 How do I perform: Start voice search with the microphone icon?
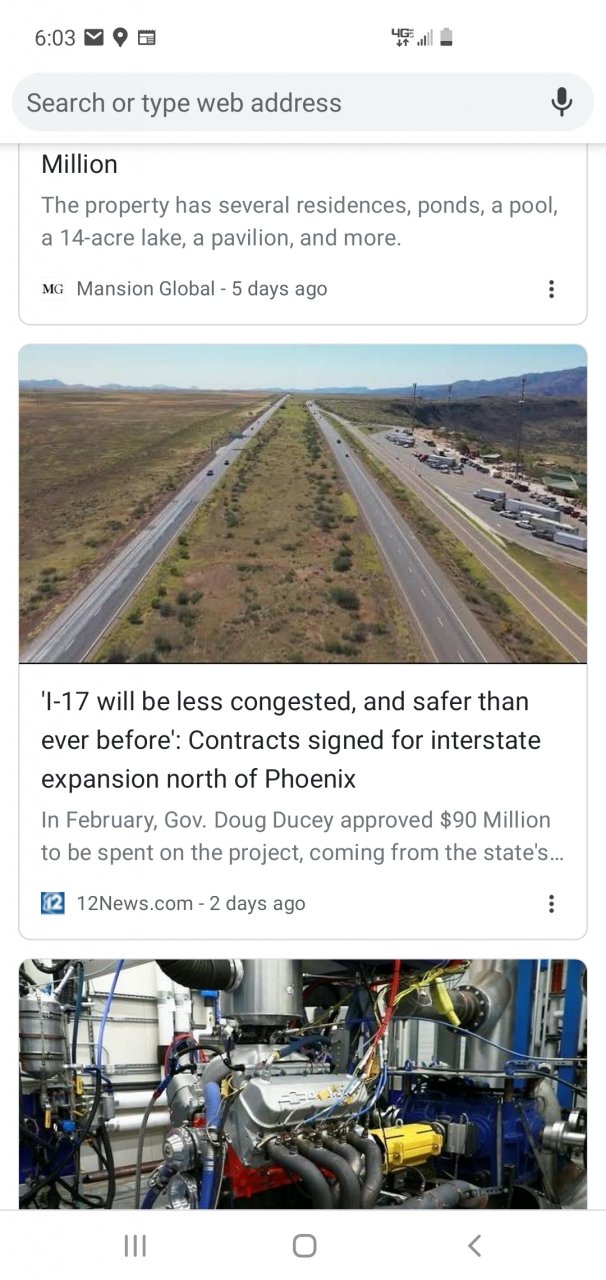pyautogui.click(x=562, y=103)
